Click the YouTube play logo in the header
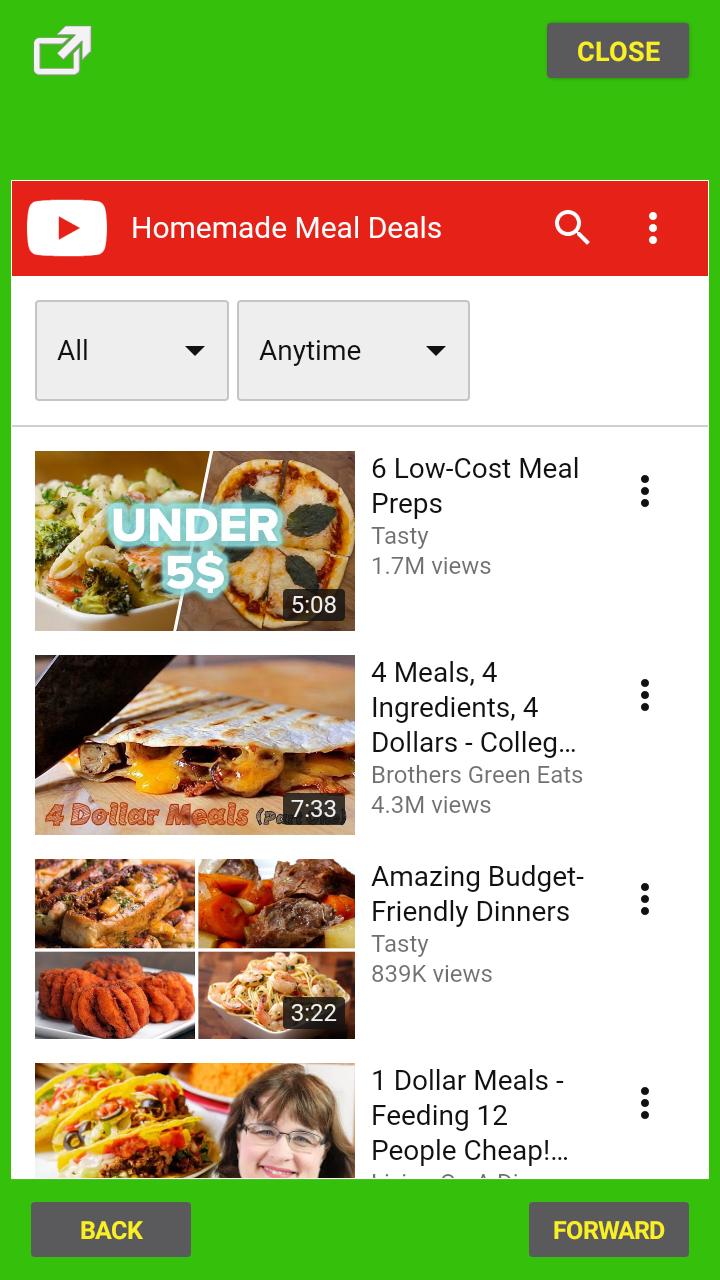The width and height of the screenshot is (720, 1280). click(x=66, y=228)
